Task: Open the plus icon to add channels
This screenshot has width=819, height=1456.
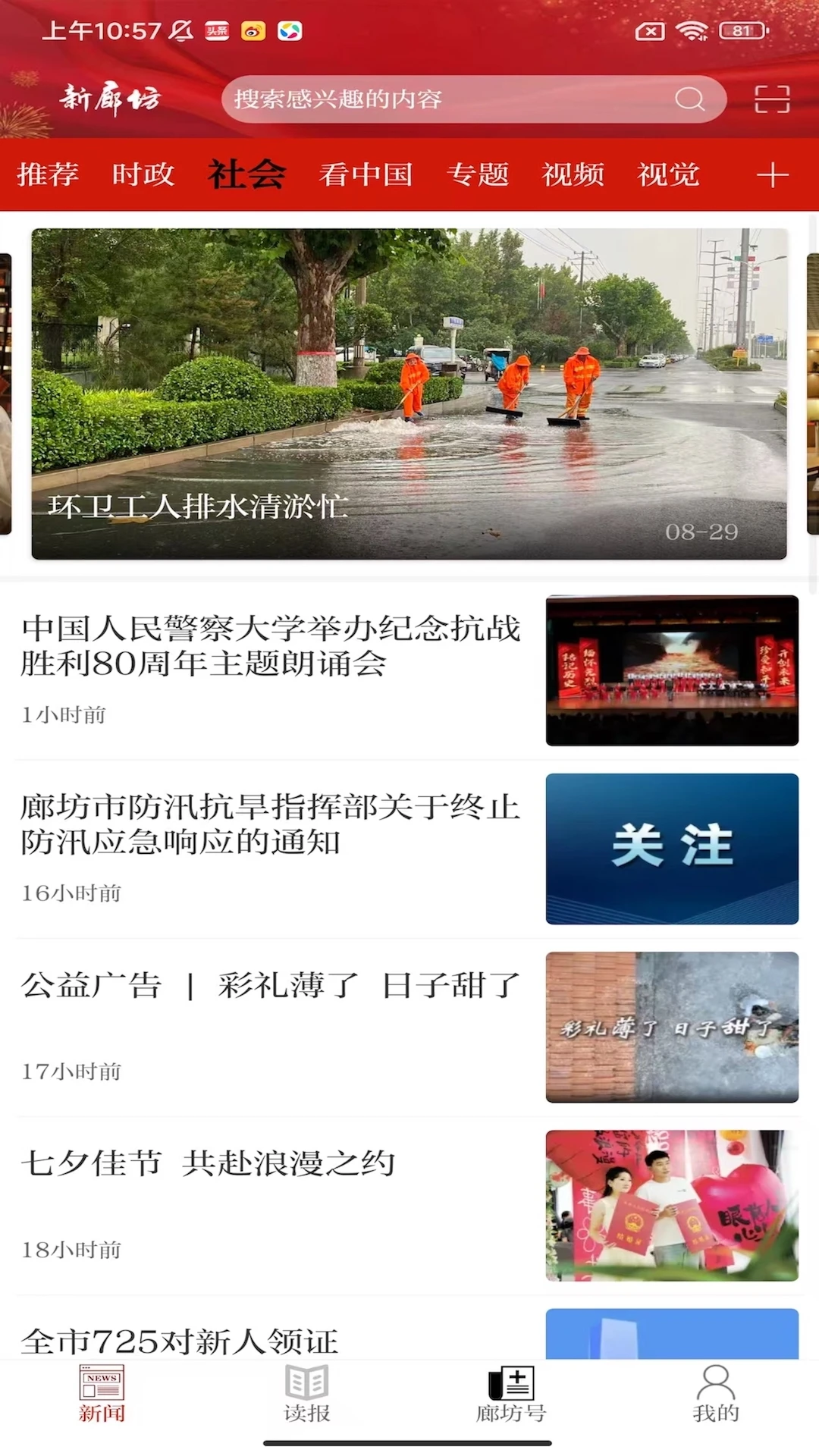Action: 772,175
